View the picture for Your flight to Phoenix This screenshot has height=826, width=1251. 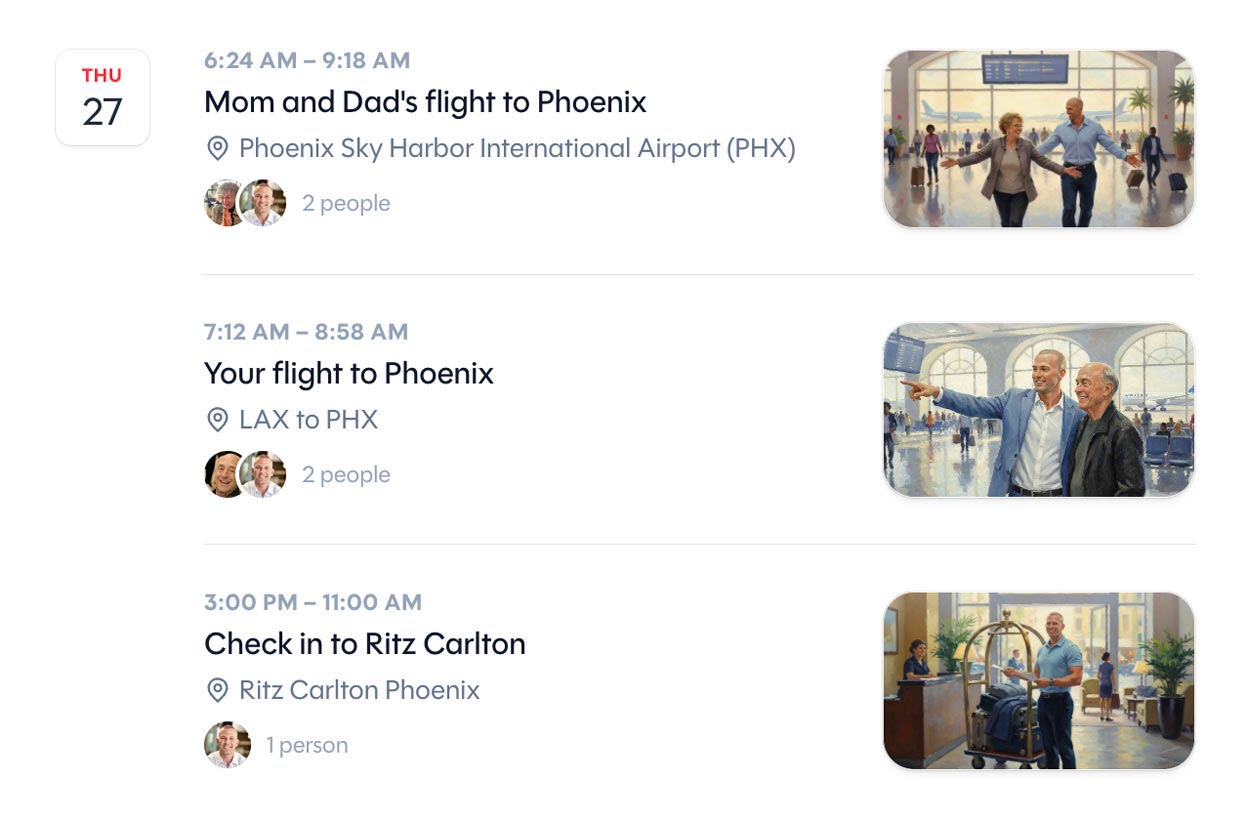[1038, 410]
